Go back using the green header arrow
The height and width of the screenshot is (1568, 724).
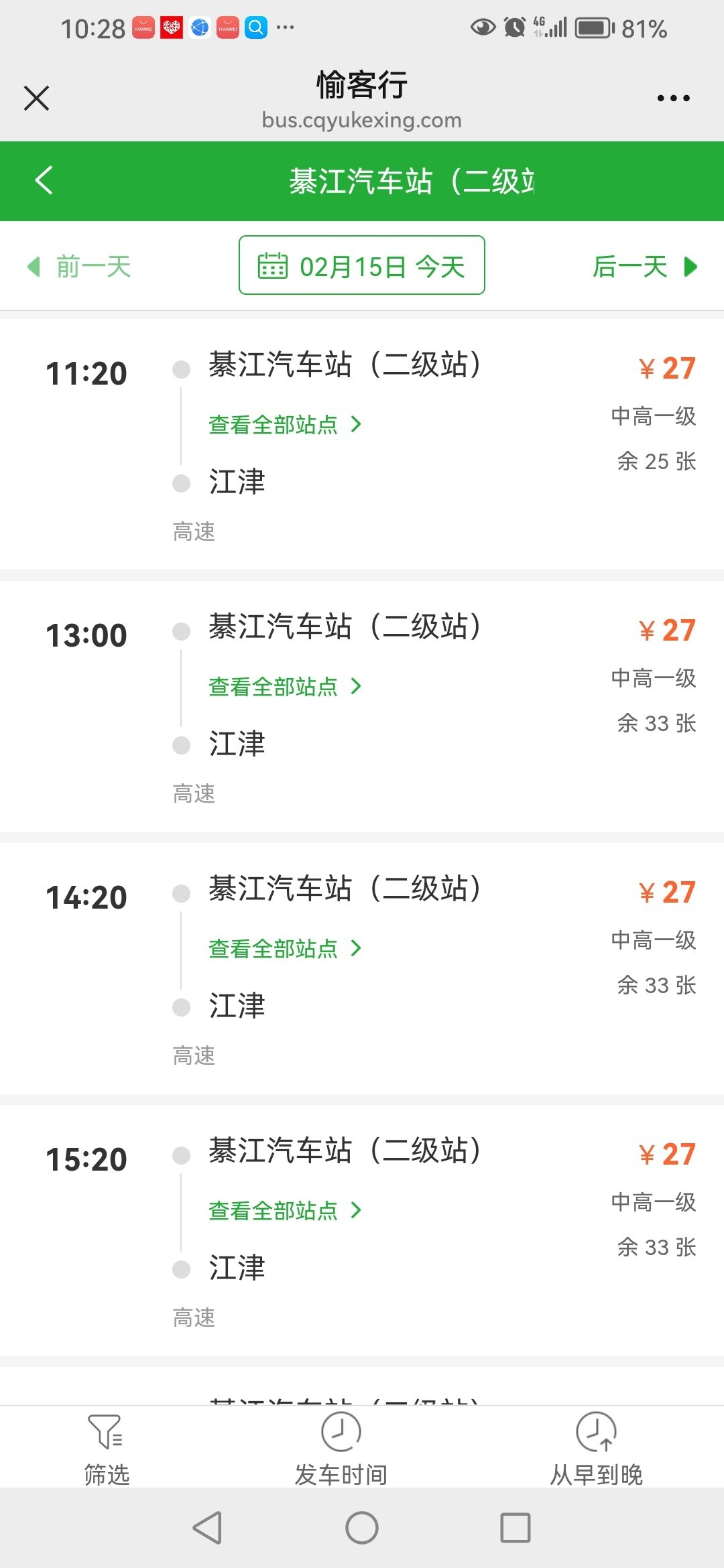(x=44, y=180)
